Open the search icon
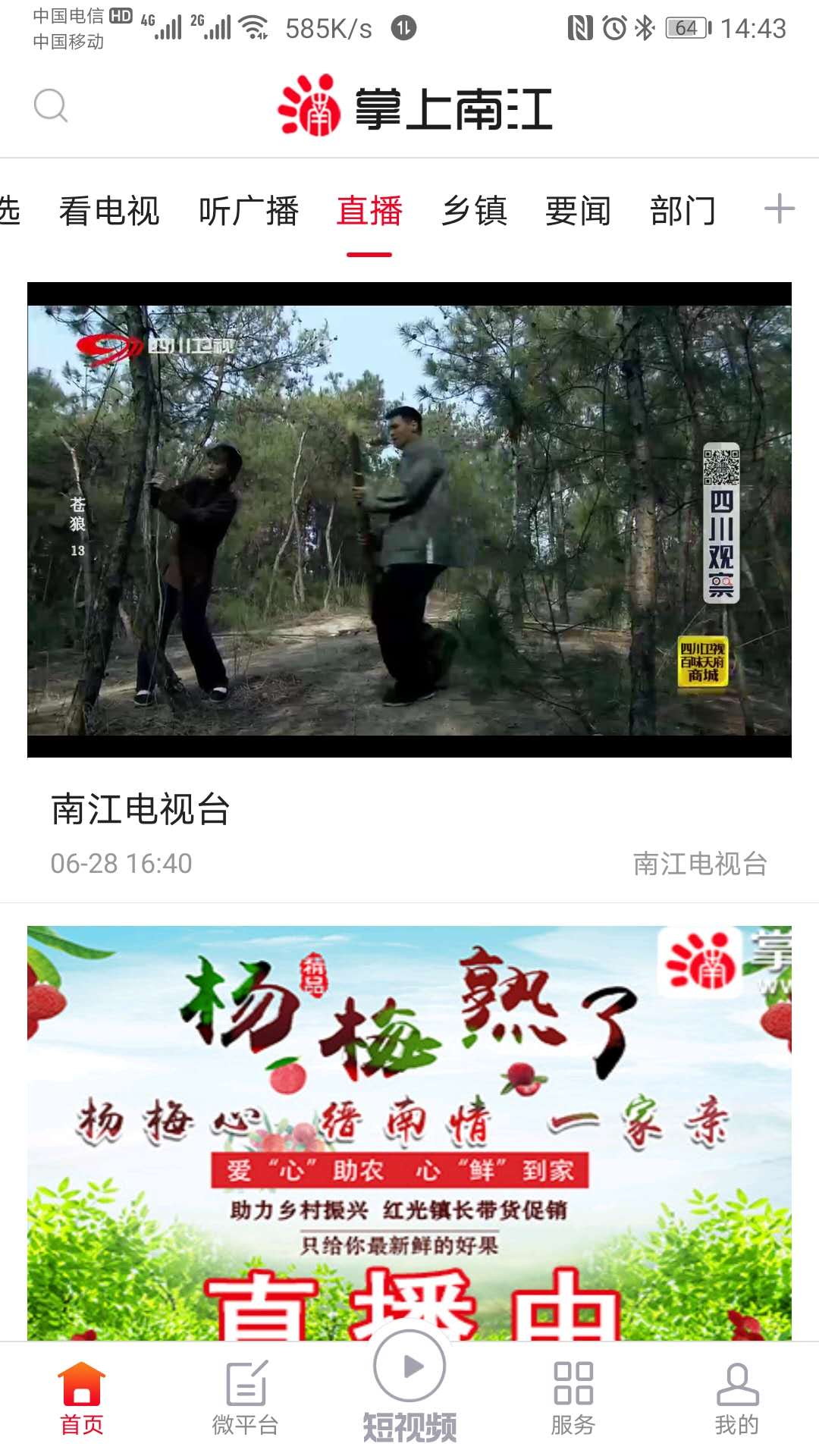The width and height of the screenshot is (819, 1456). [x=51, y=105]
